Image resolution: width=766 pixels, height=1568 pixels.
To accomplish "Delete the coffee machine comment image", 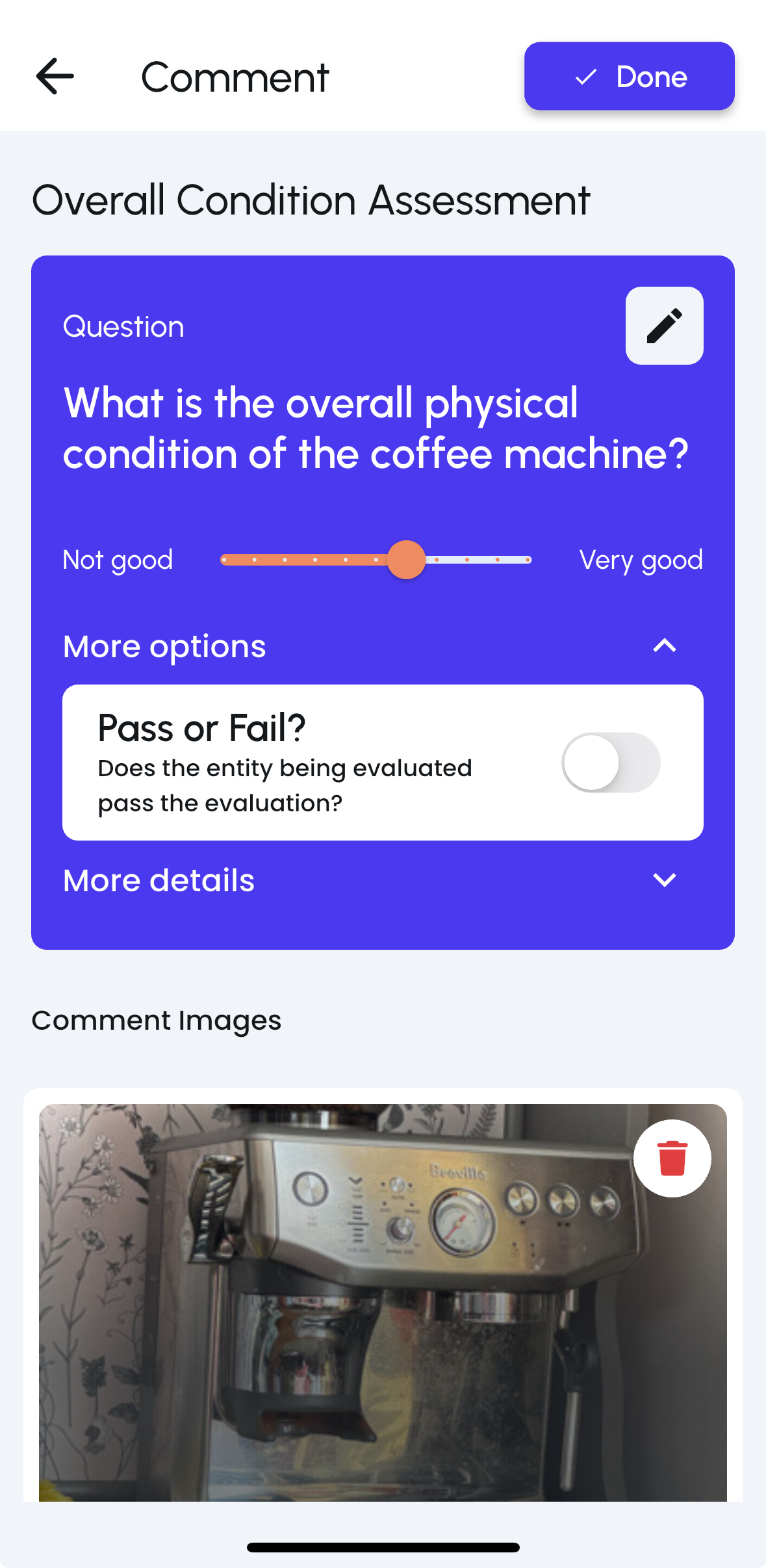I will [672, 1158].
